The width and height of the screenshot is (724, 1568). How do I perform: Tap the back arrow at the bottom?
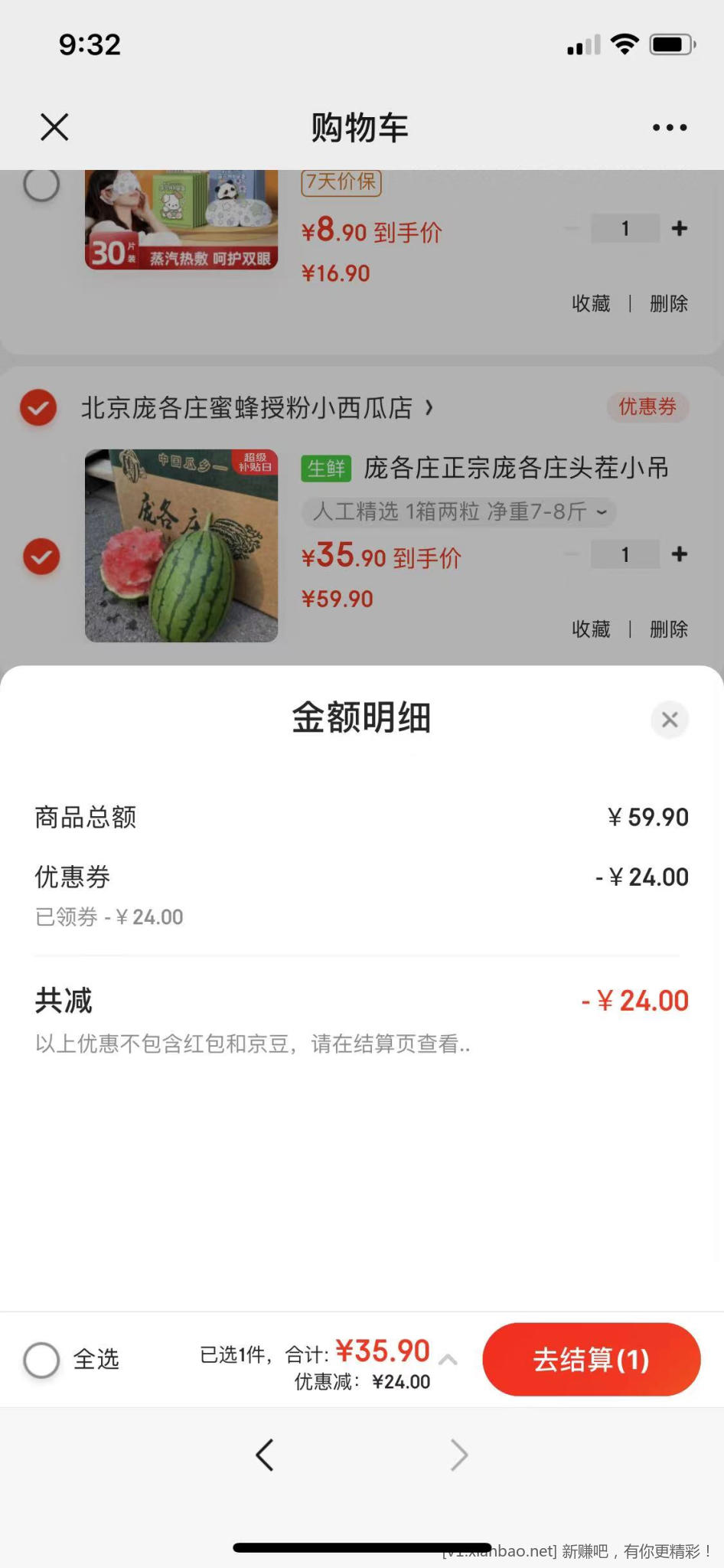(264, 1454)
